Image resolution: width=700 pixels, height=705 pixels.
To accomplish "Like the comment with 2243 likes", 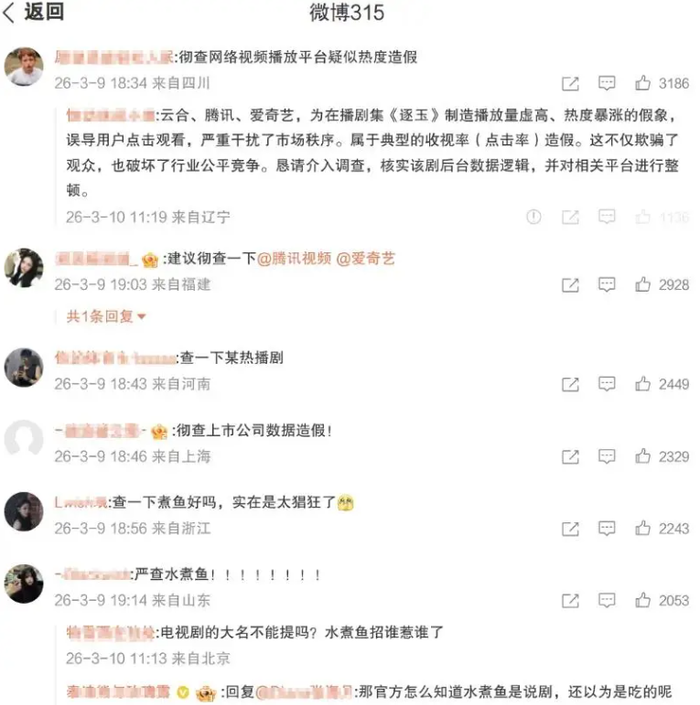I will click(643, 528).
